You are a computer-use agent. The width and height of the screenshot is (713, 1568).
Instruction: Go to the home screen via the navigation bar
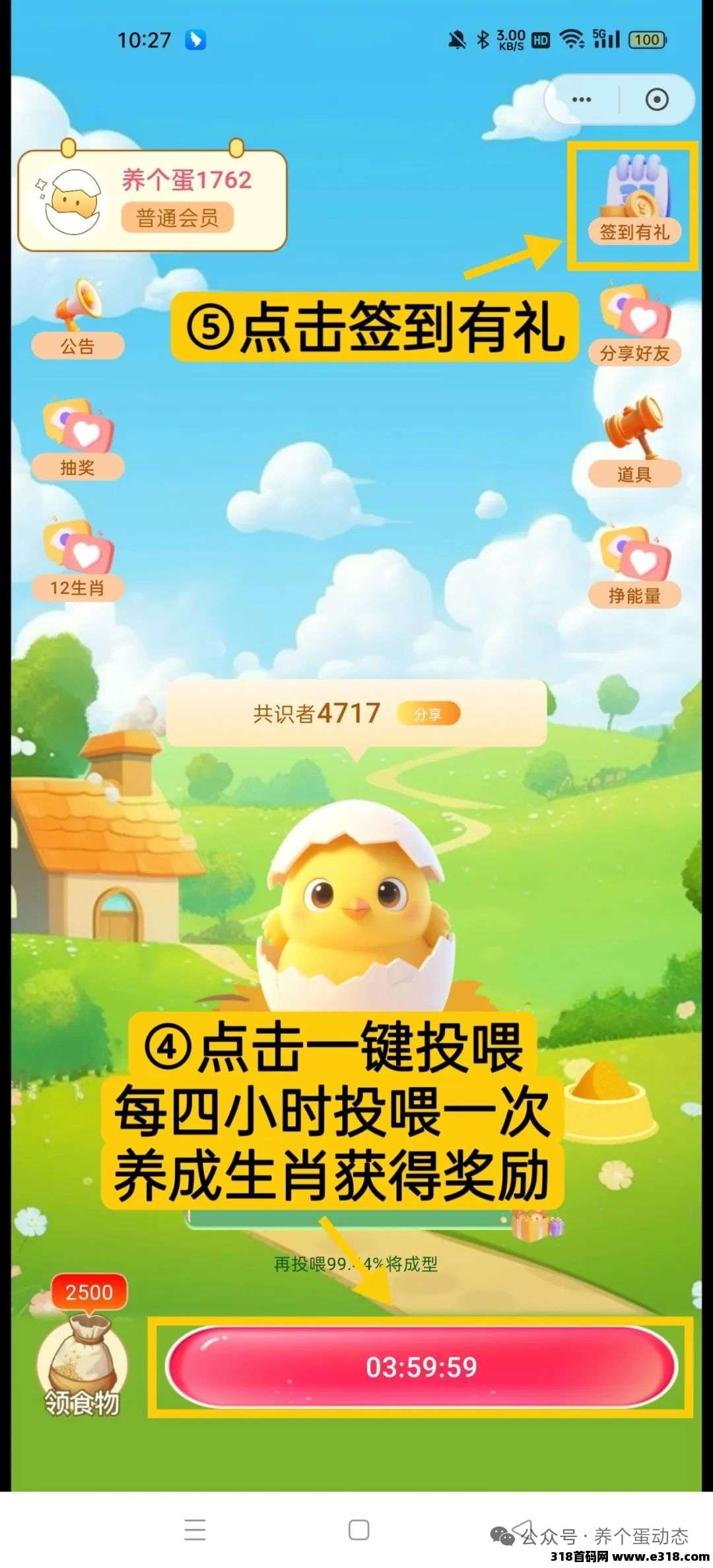pyautogui.click(x=358, y=1530)
